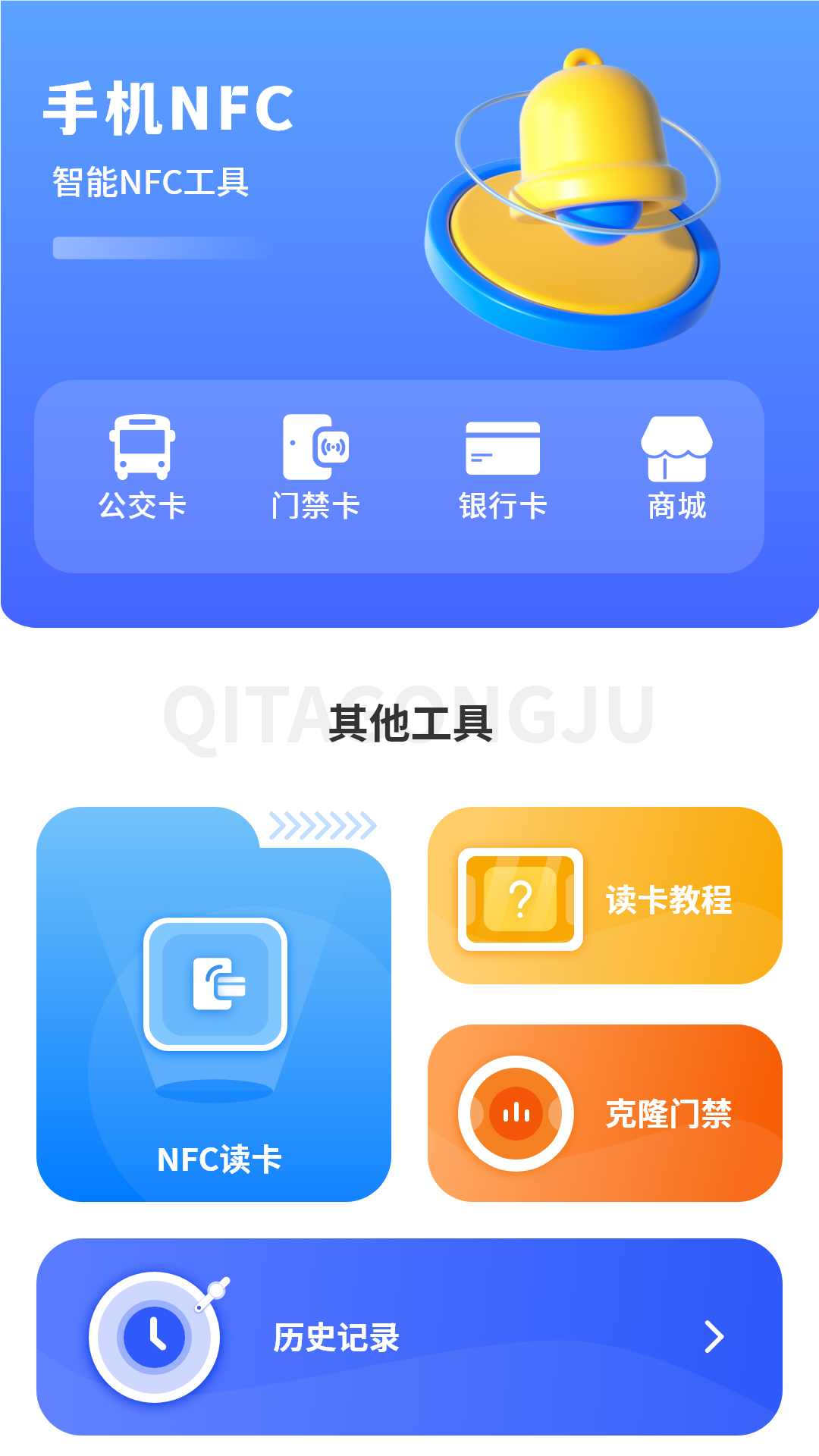819x1456 pixels.
Task: View 历史记录 history records
Action: click(409, 1337)
